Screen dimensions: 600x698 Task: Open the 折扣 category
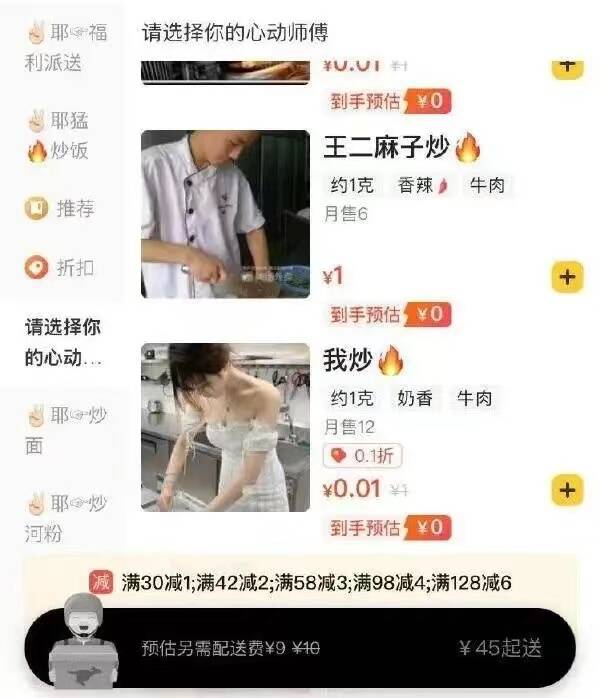[61, 268]
